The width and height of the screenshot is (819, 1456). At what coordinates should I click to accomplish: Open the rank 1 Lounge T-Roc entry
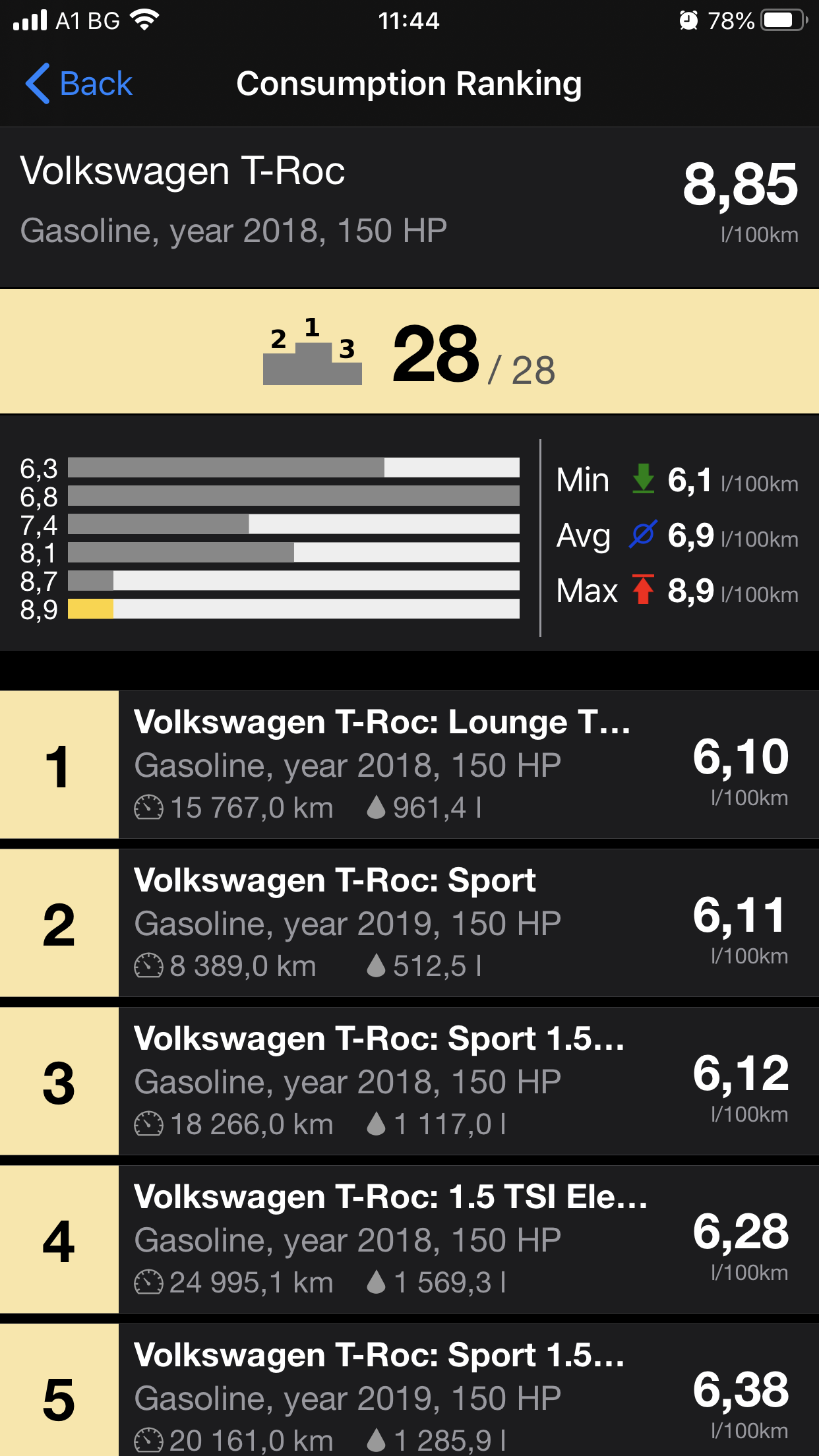[409, 765]
